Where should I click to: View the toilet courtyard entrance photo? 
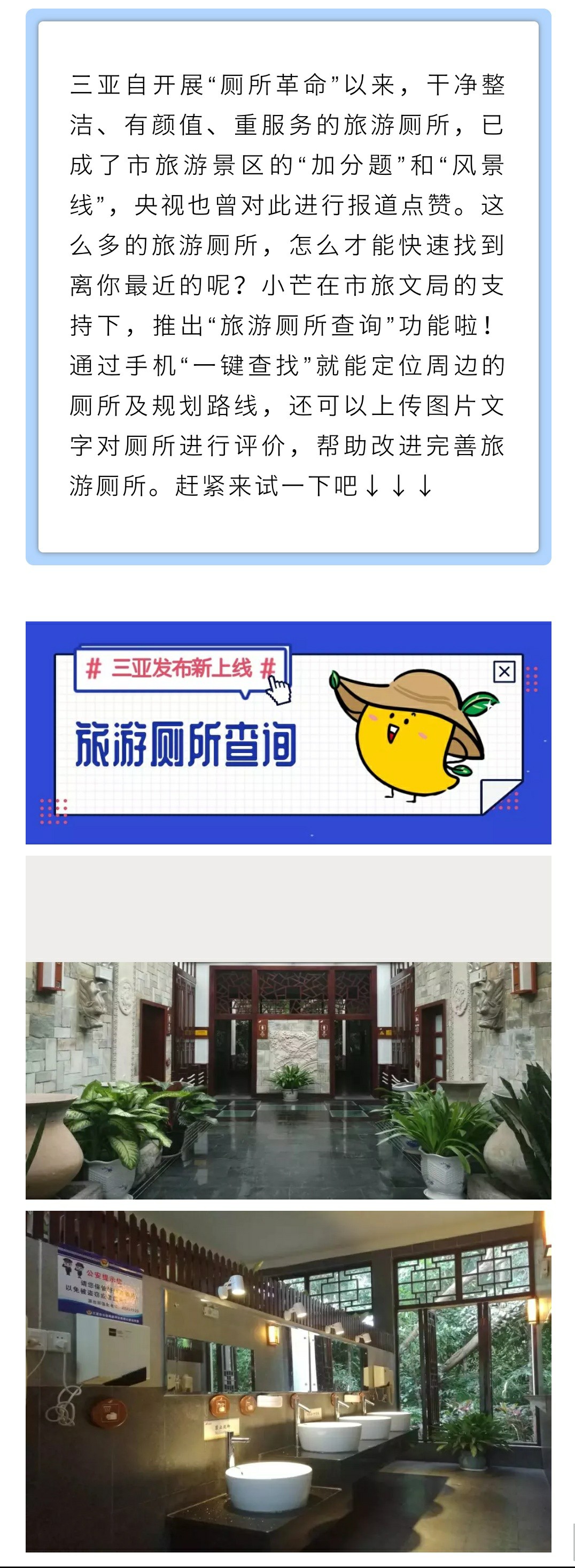[x=288, y=1079]
